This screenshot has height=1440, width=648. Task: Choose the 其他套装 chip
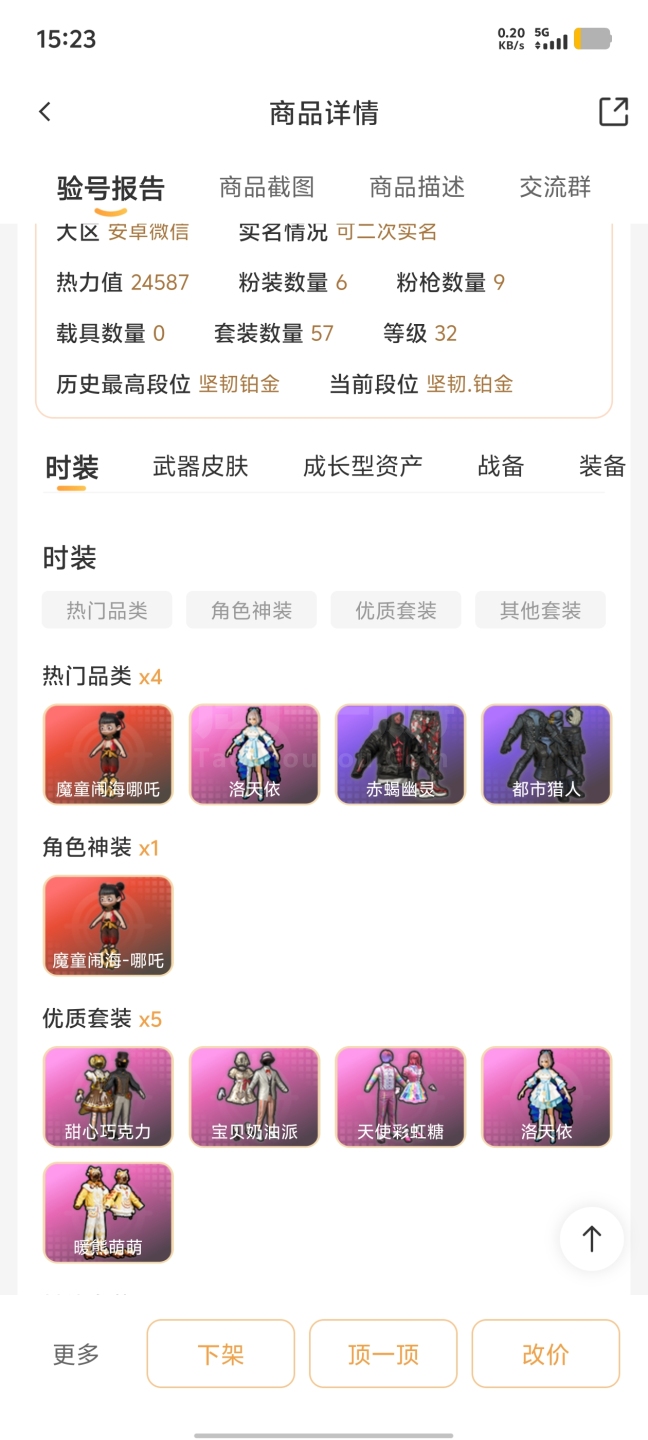tap(540, 610)
